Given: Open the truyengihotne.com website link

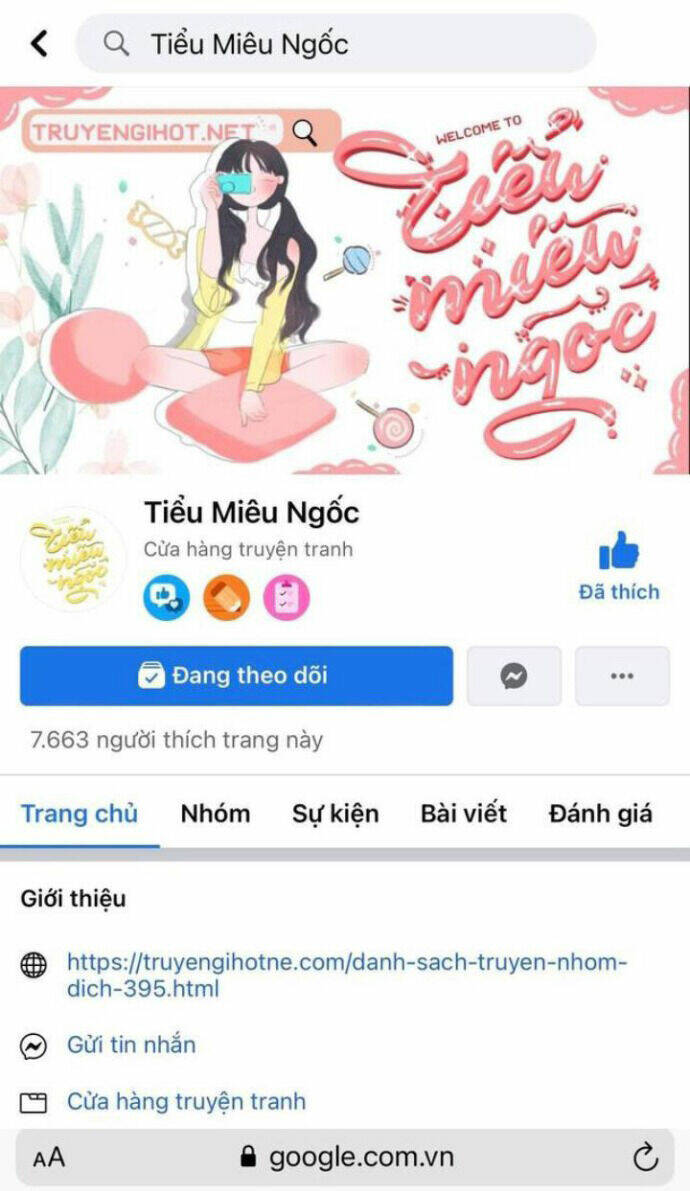Looking at the screenshot, I should (x=347, y=975).
